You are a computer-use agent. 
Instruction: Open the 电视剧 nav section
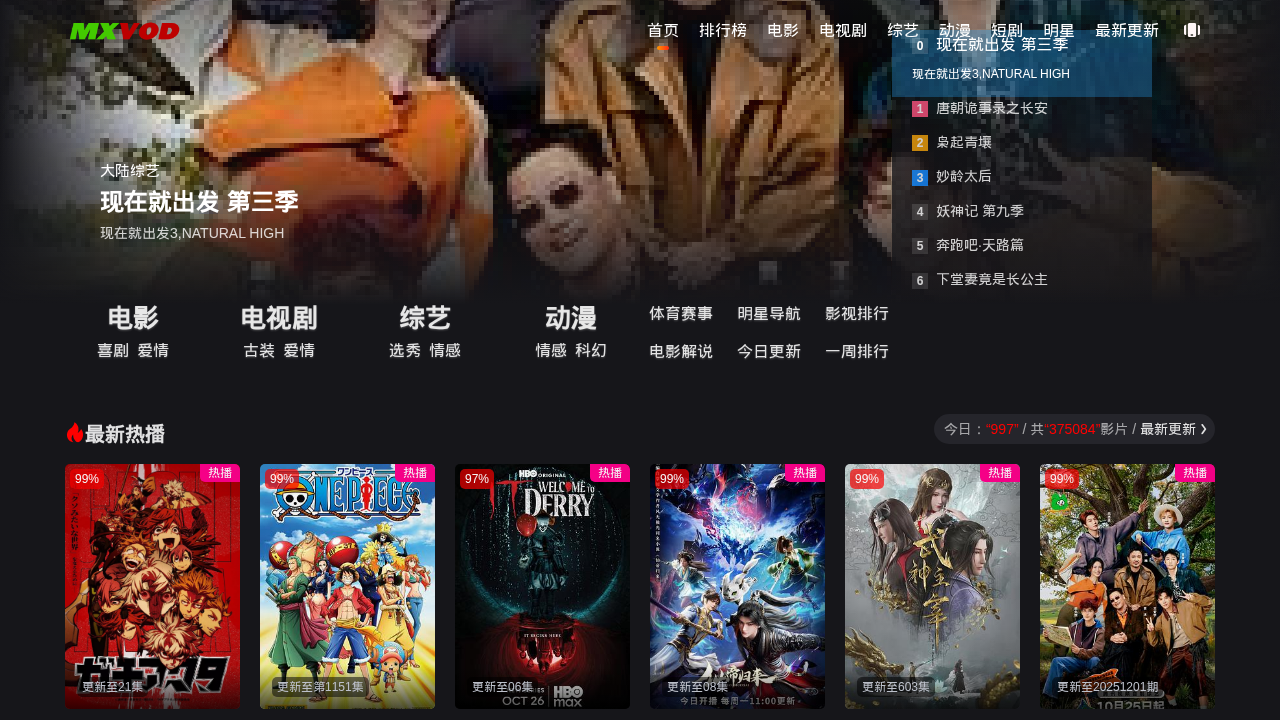click(x=843, y=30)
